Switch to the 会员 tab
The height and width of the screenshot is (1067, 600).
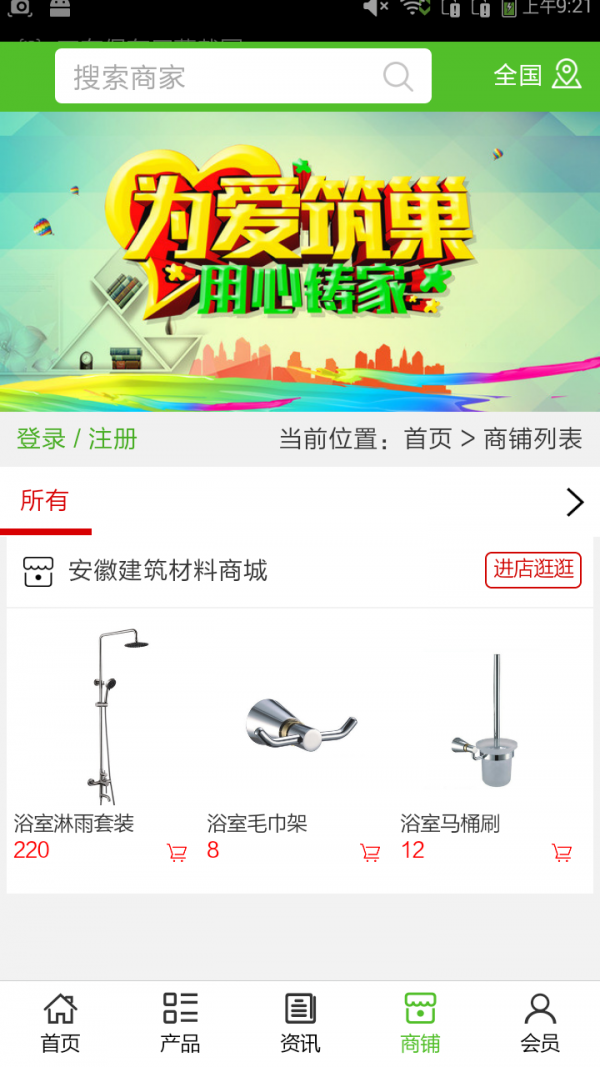click(x=540, y=1023)
